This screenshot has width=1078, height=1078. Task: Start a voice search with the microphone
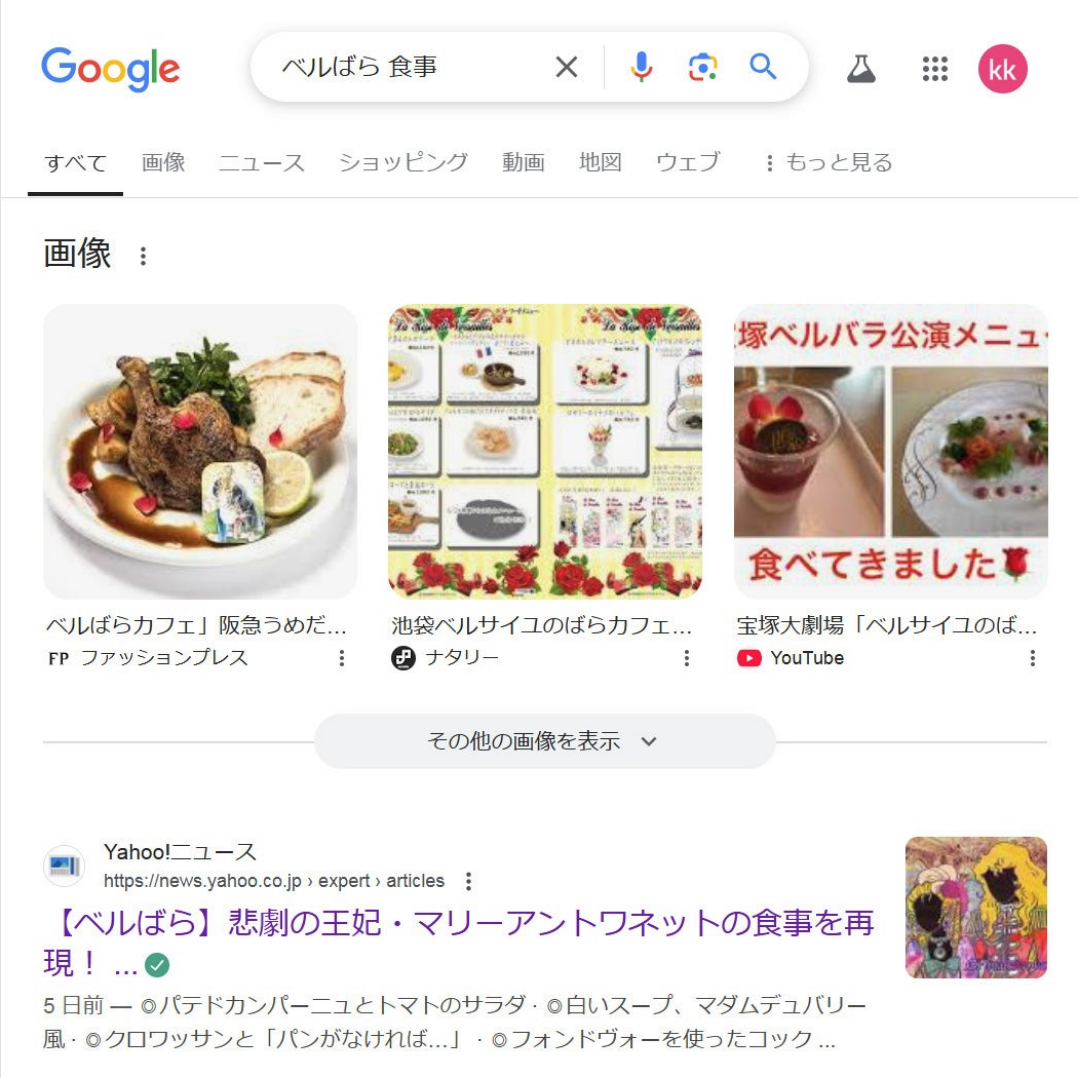click(x=641, y=67)
